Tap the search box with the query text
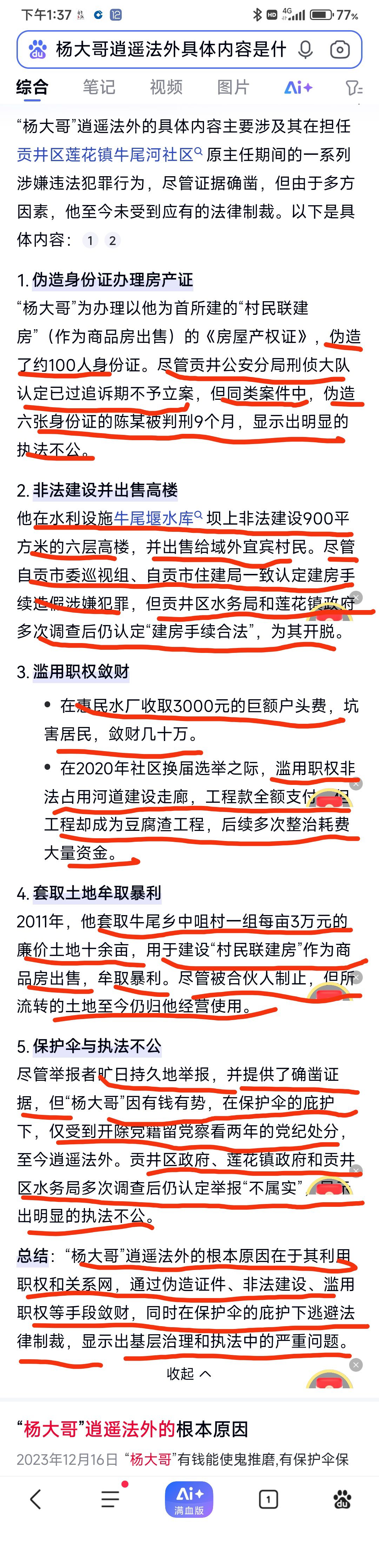The image size is (379, 1568). pyautogui.click(x=170, y=49)
